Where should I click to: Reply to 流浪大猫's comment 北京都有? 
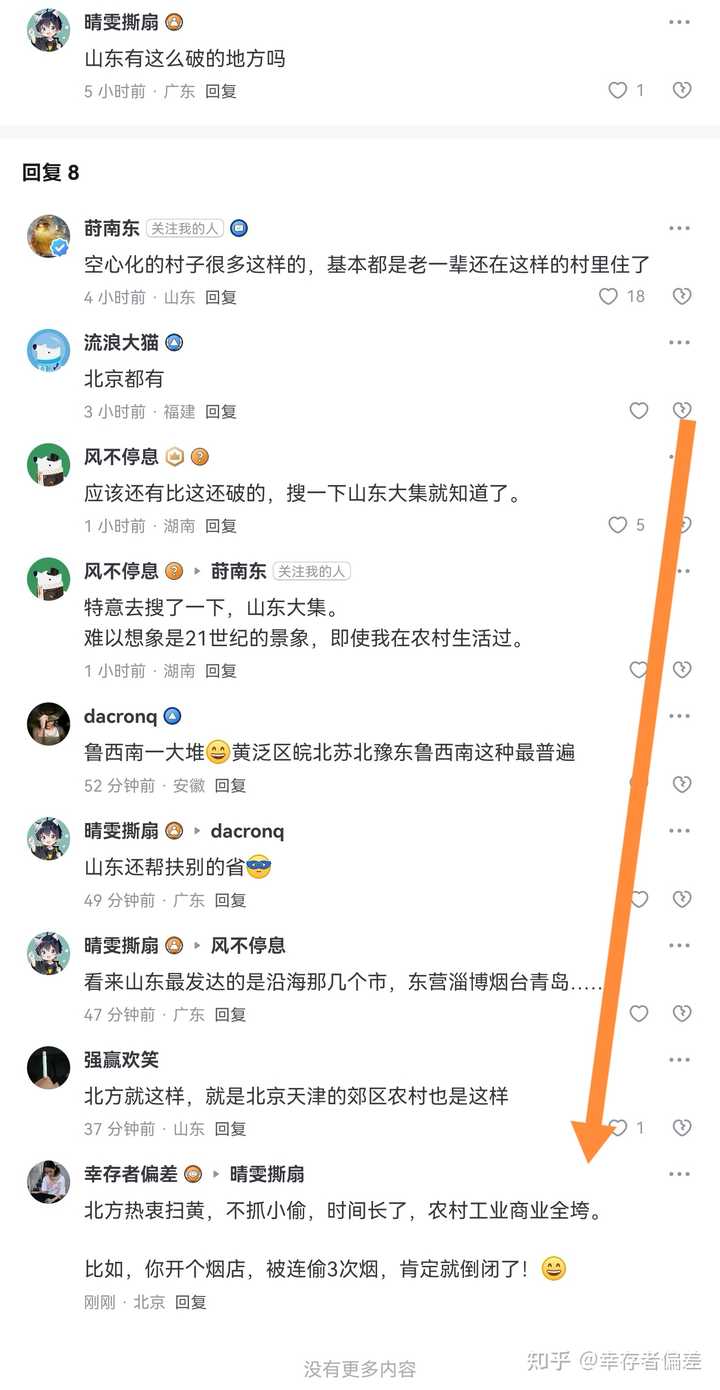coord(221,411)
